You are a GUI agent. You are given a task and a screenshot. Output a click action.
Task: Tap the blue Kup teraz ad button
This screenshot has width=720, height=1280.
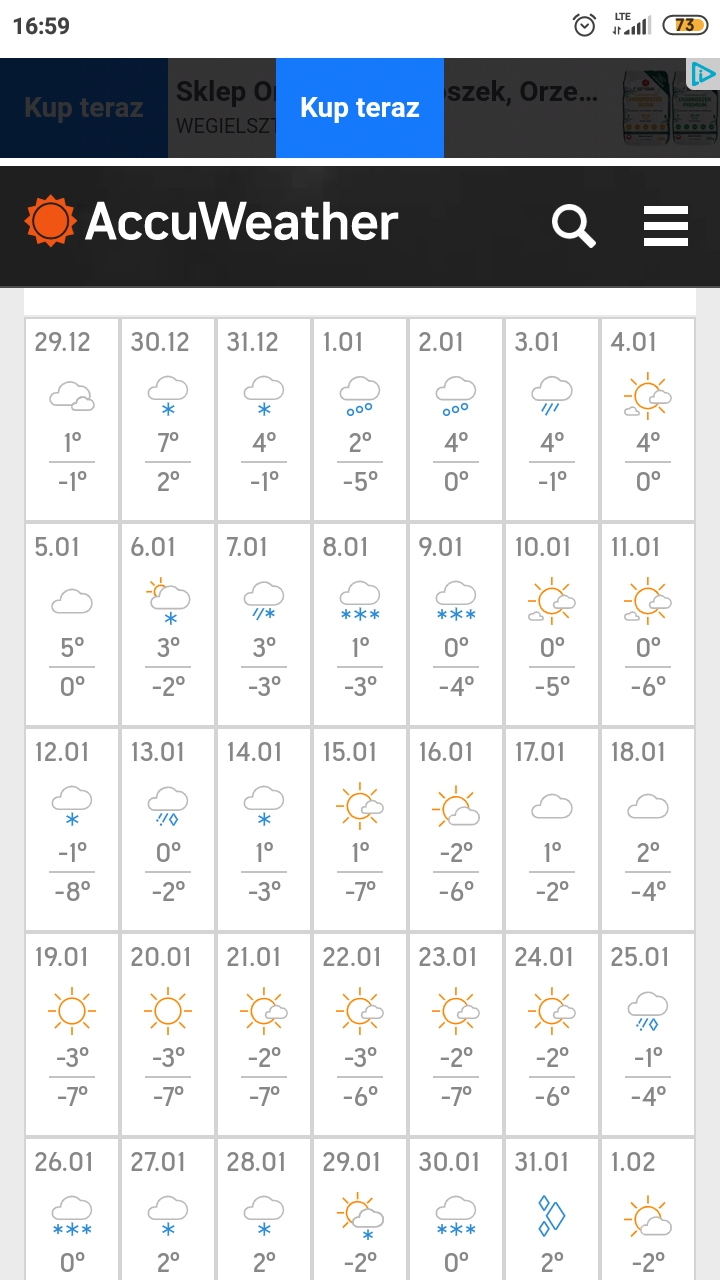tap(359, 108)
